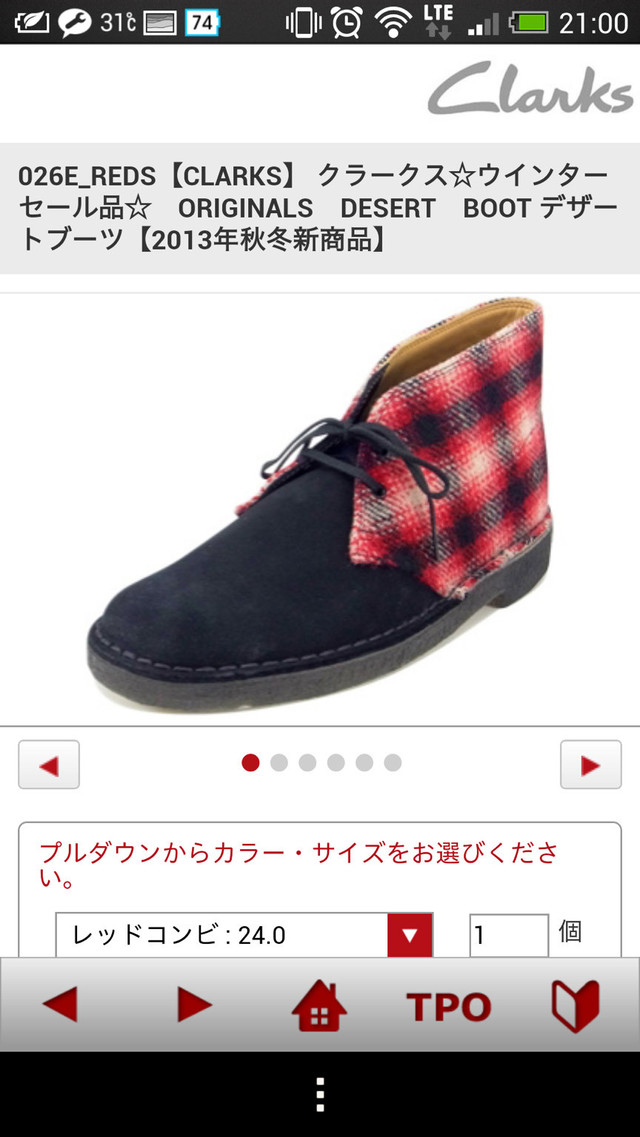Go to the home page

(x=319, y=1005)
